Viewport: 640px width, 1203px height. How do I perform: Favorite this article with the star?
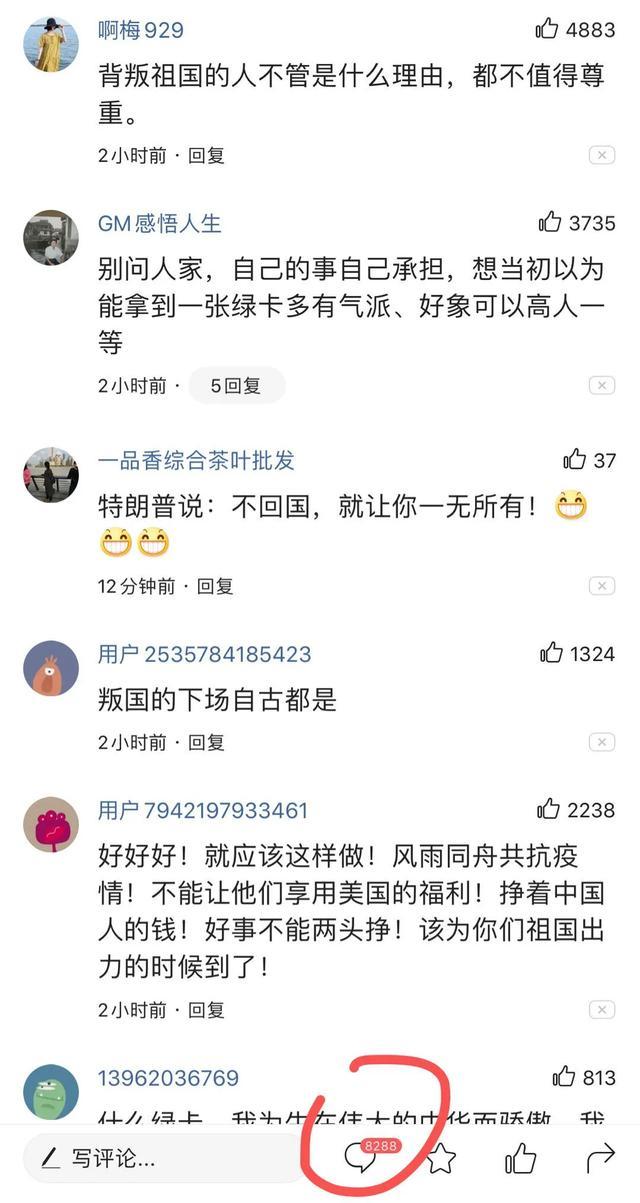[440, 1159]
